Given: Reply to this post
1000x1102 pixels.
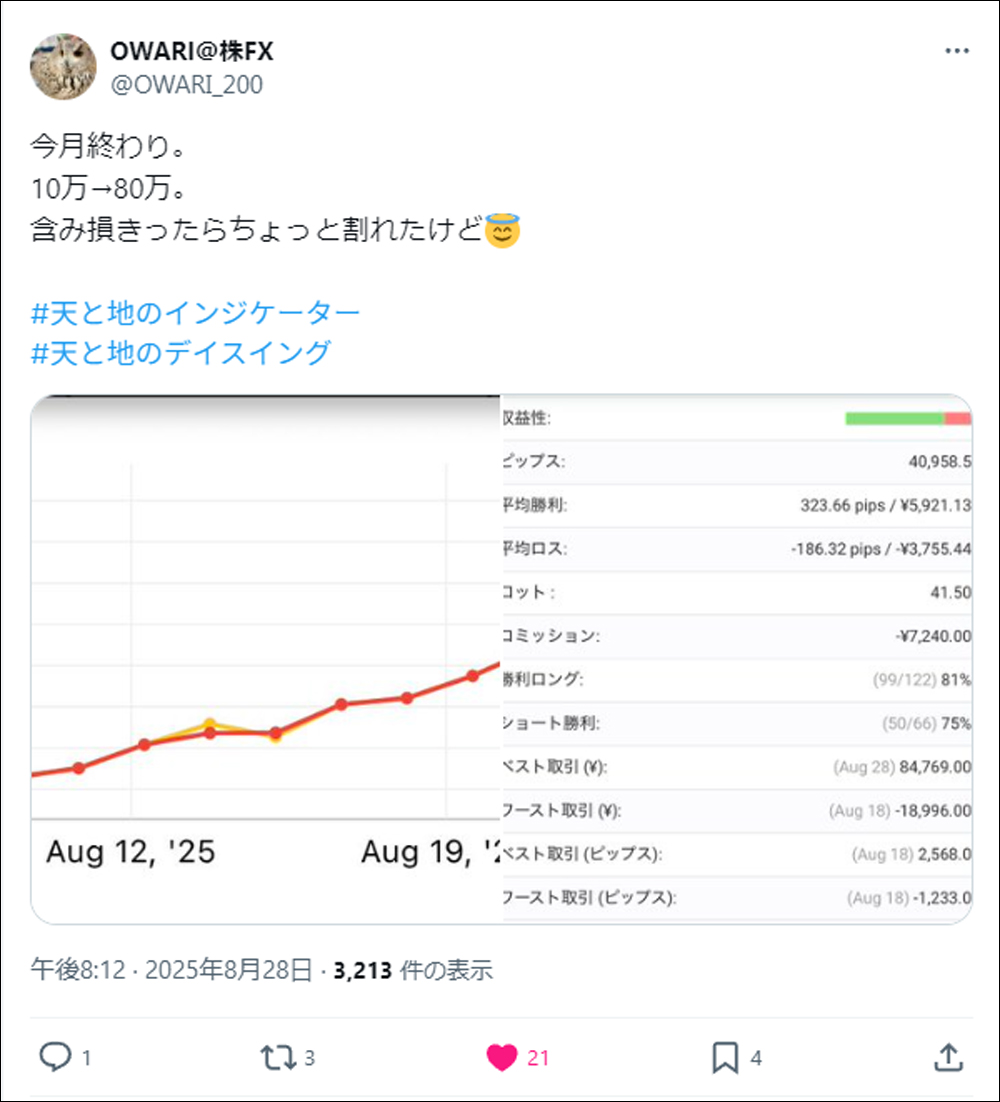Looking at the screenshot, I should [55, 1057].
